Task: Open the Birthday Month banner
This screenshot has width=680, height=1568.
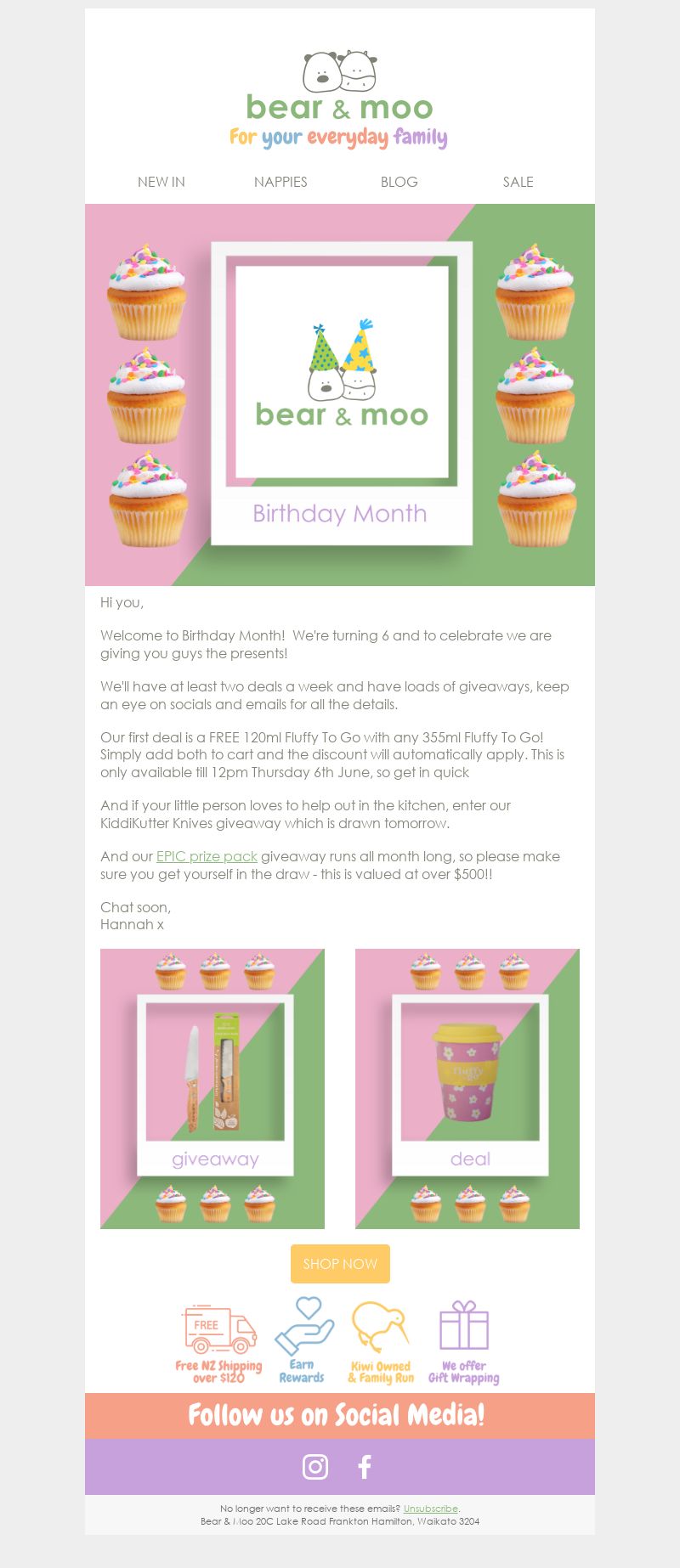Action: click(340, 395)
